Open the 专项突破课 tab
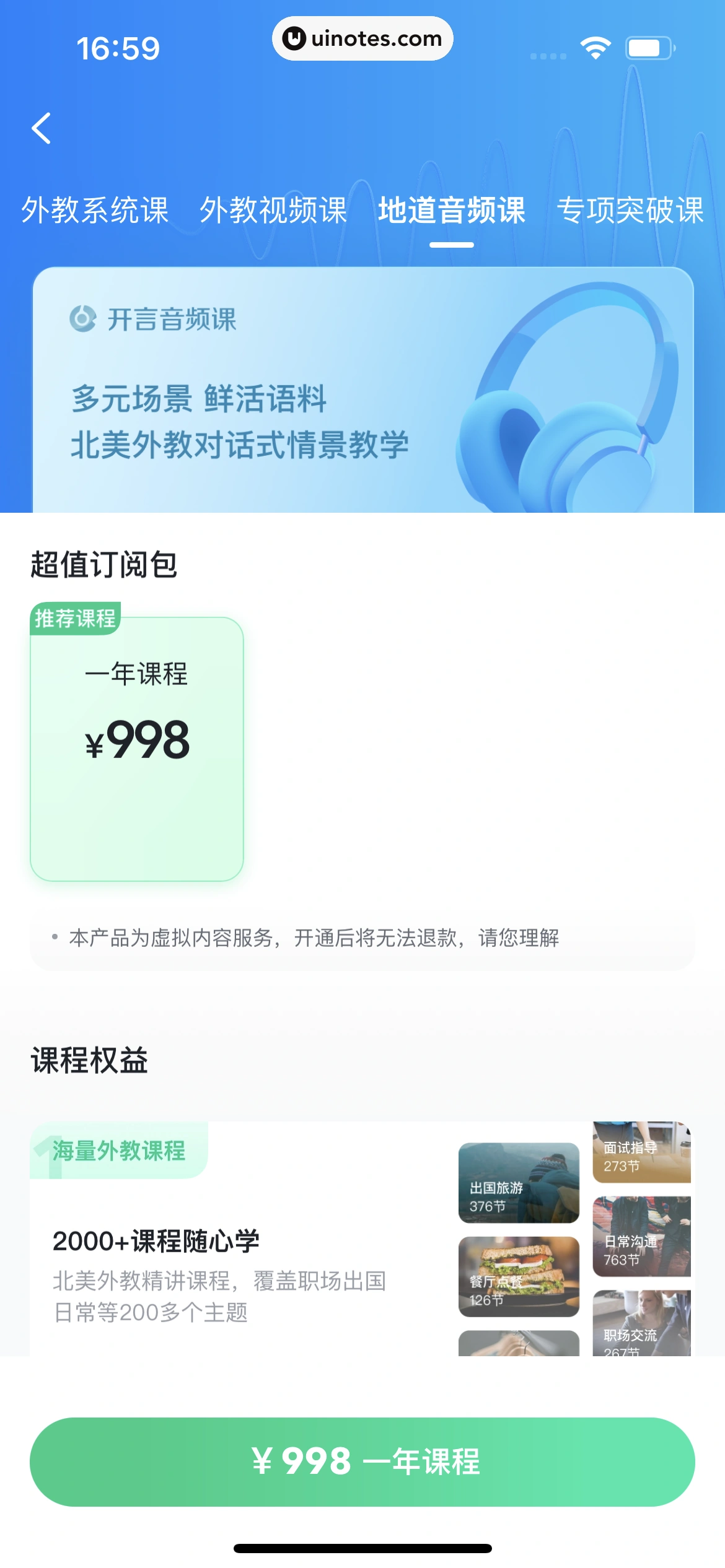Image resolution: width=725 pixels, height=1568 pixels. [x=631, y=211]
